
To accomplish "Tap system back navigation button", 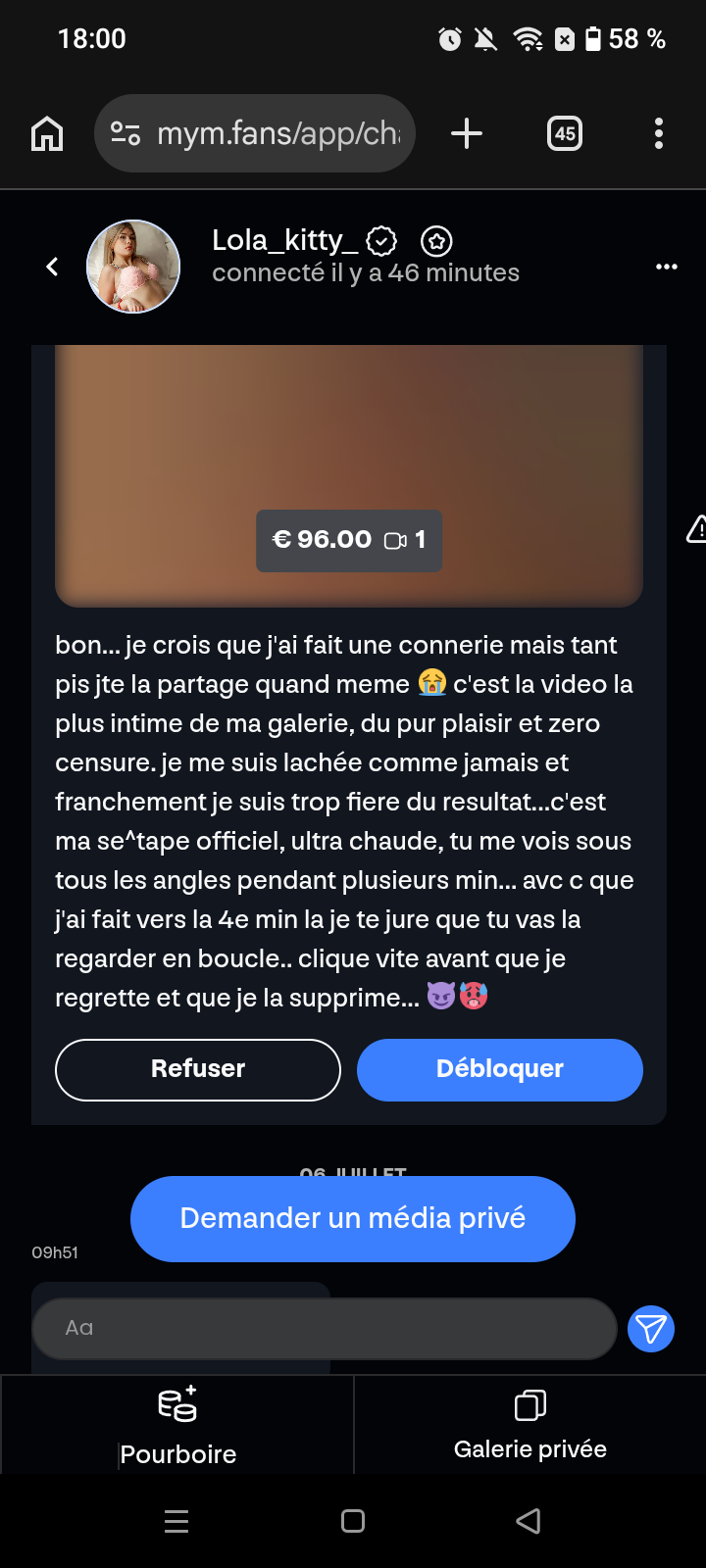I will (x=529, y=1521).
